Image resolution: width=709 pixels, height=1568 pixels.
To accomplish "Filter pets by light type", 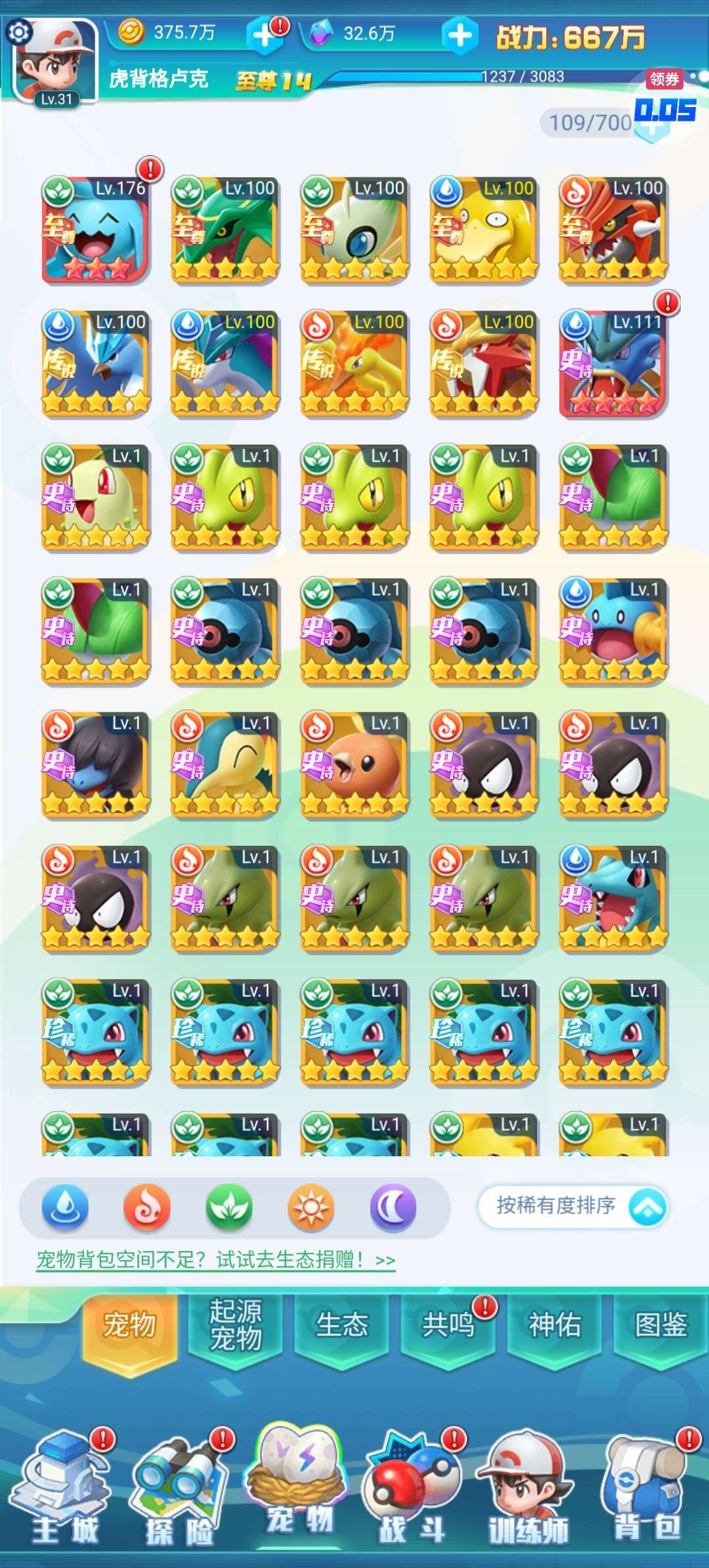I will point(311,1207).
